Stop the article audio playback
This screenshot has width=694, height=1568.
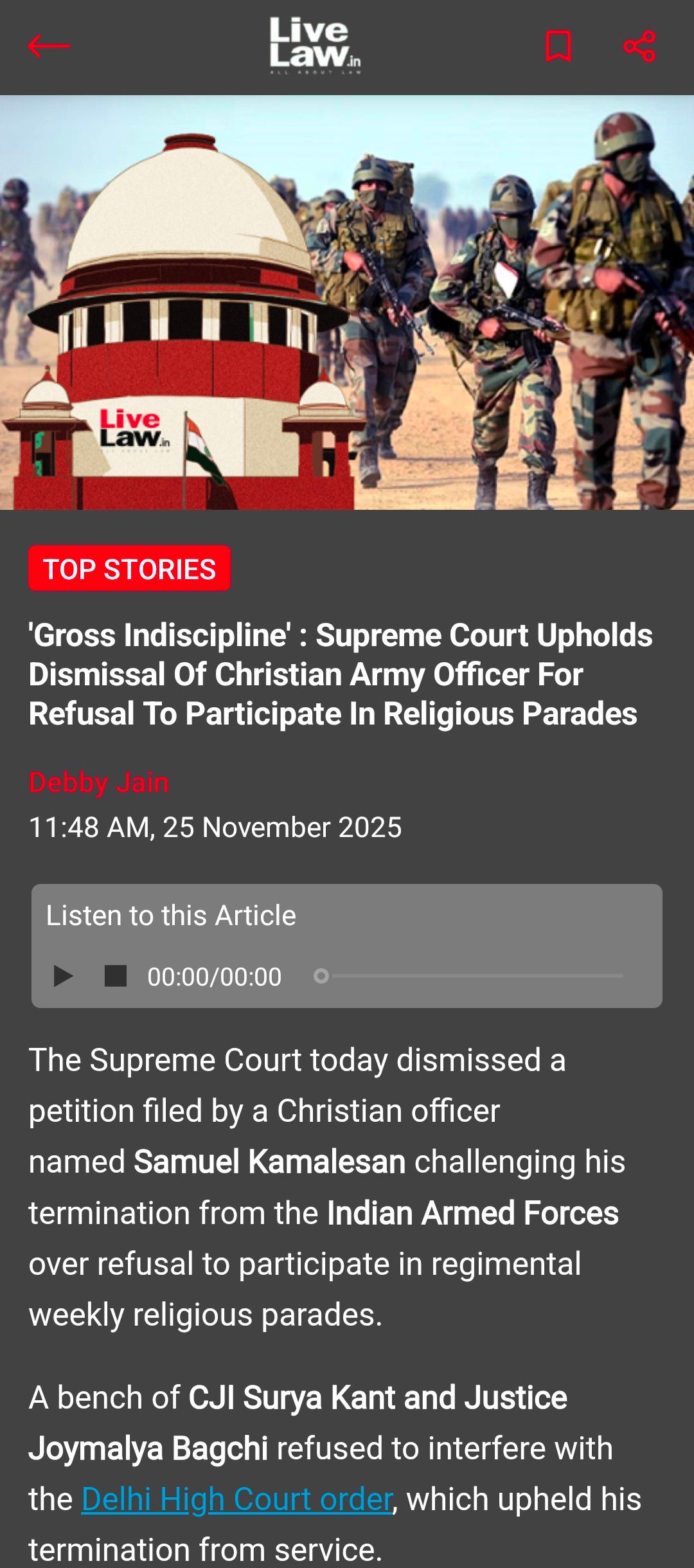(116, 976)
